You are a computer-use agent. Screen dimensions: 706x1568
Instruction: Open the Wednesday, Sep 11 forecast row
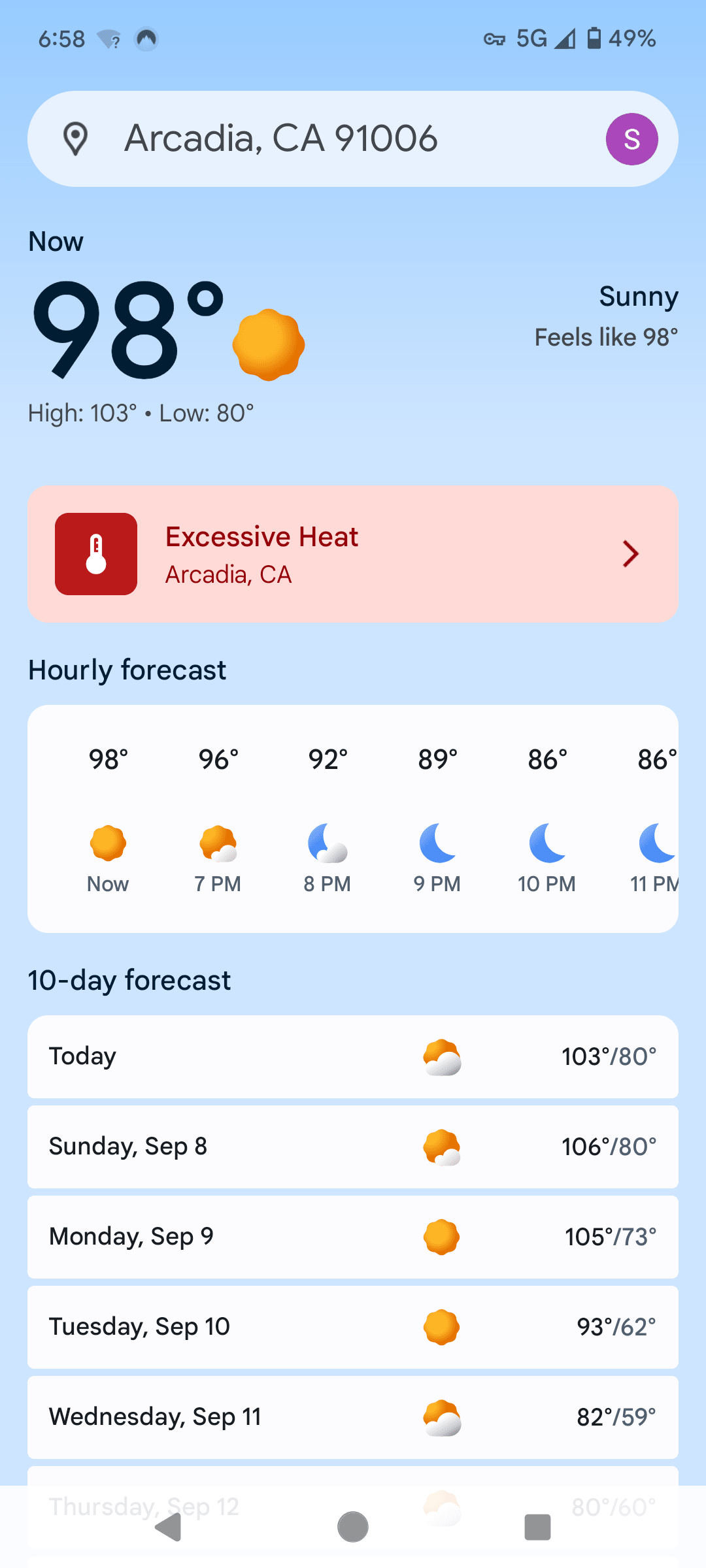tap(353, 1417)
